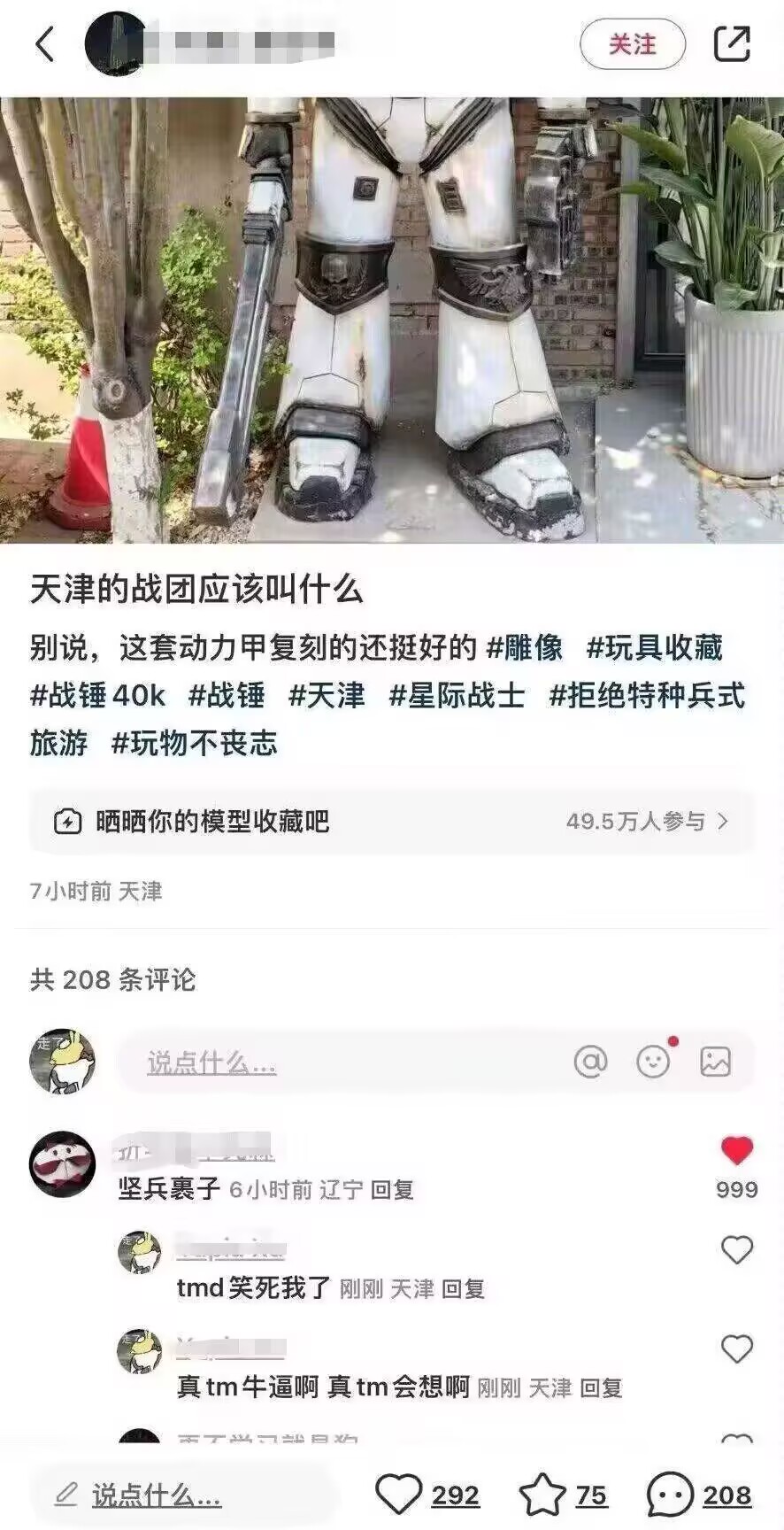
Task: Like the tmd笑死我了 reply
Action: (736, 1249)
